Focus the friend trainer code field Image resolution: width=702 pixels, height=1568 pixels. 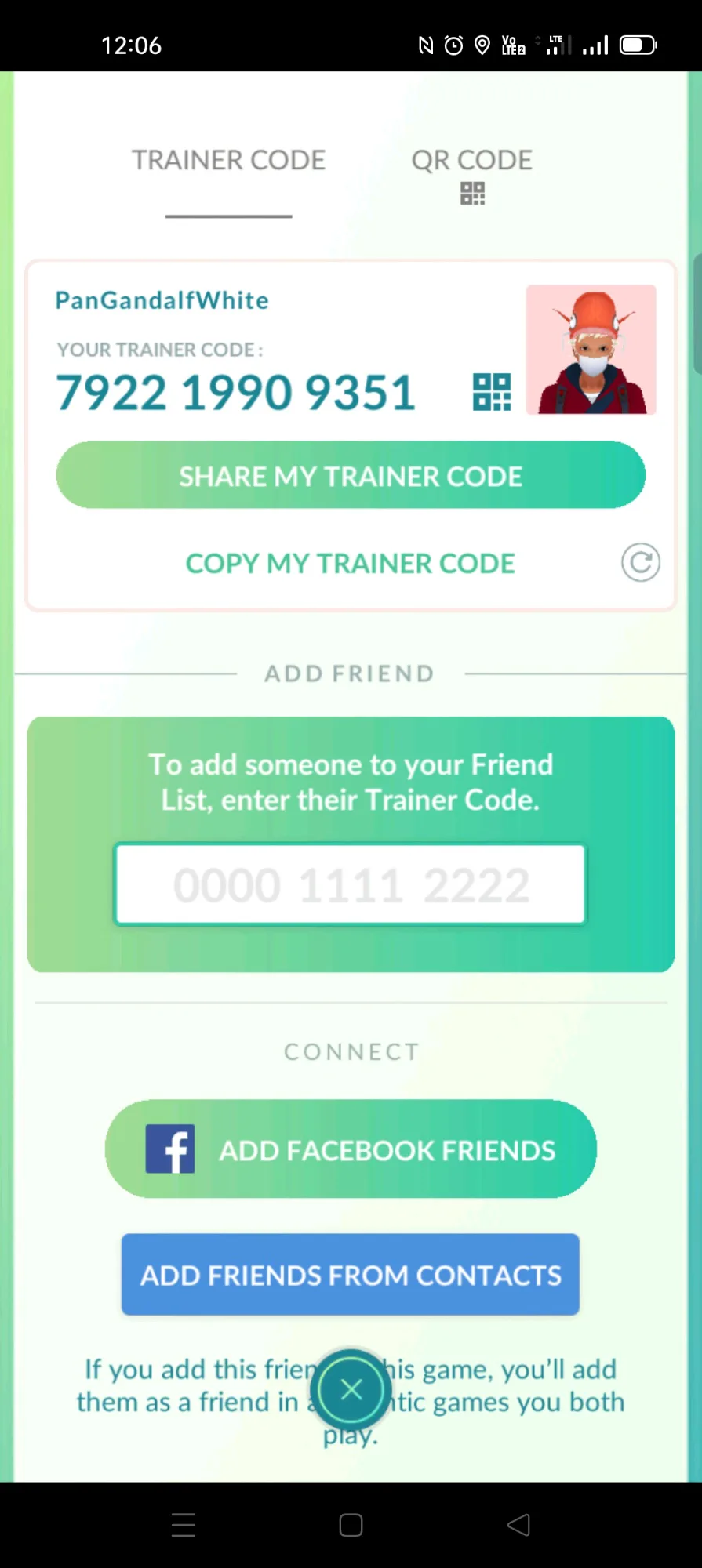(351, 884)
